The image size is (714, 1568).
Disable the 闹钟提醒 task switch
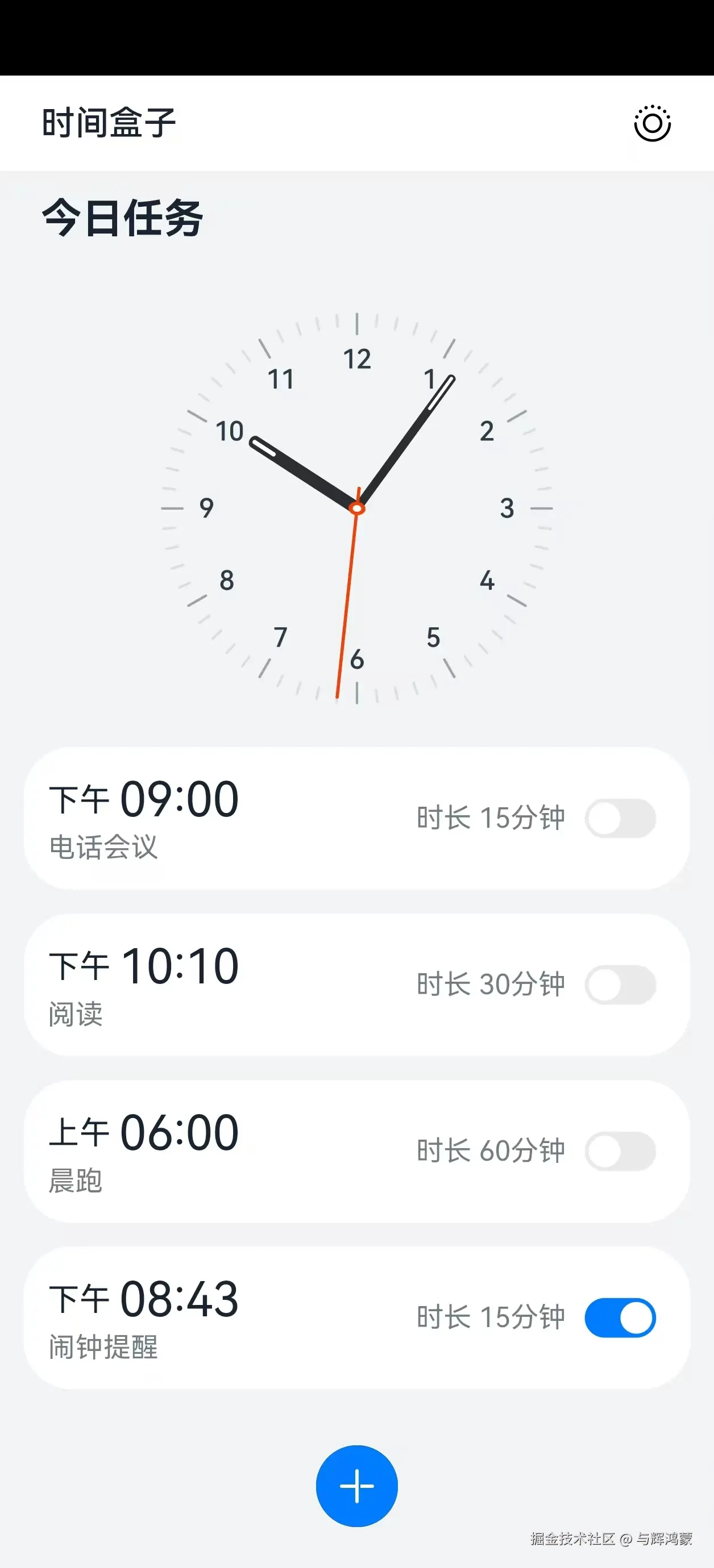620,1318
